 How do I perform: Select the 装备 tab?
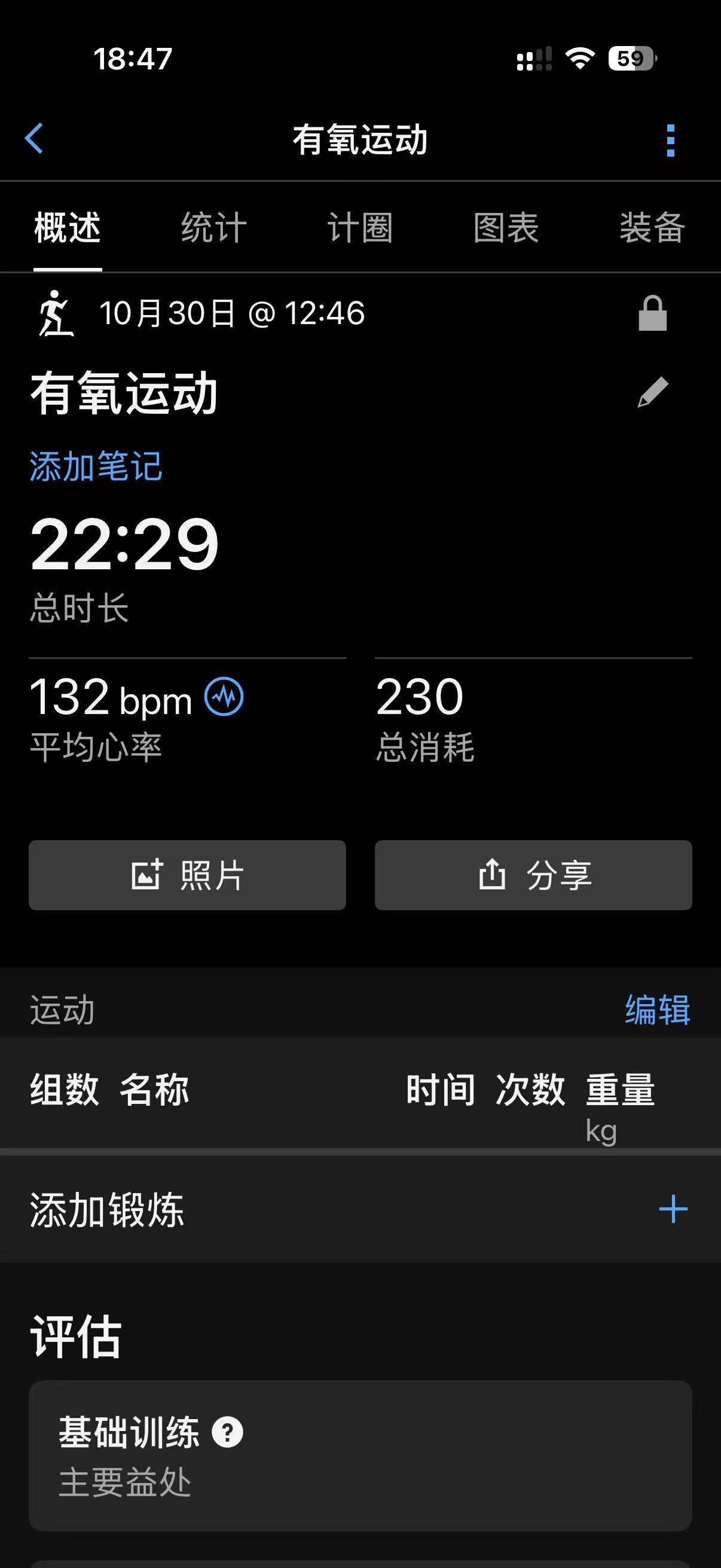[x=652, y=228]
